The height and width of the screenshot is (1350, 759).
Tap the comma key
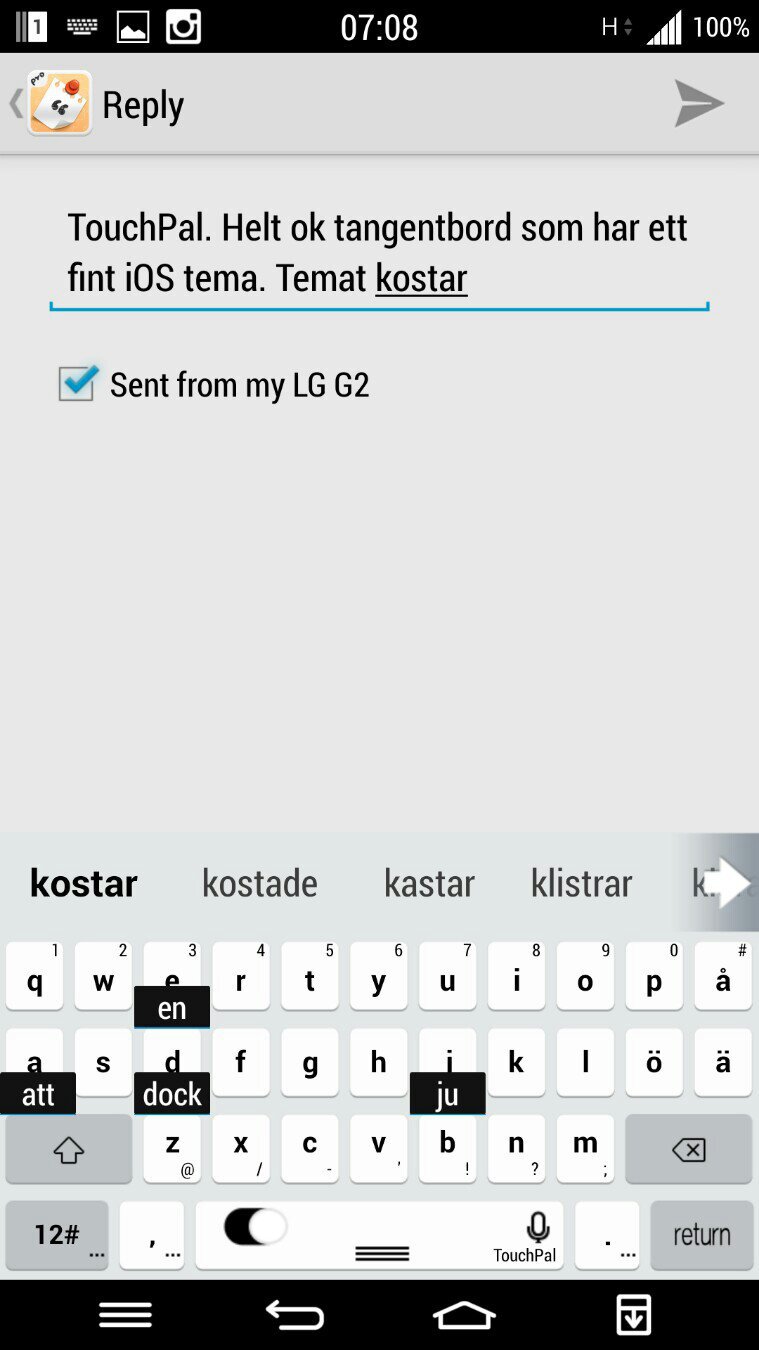[152, 1235]
